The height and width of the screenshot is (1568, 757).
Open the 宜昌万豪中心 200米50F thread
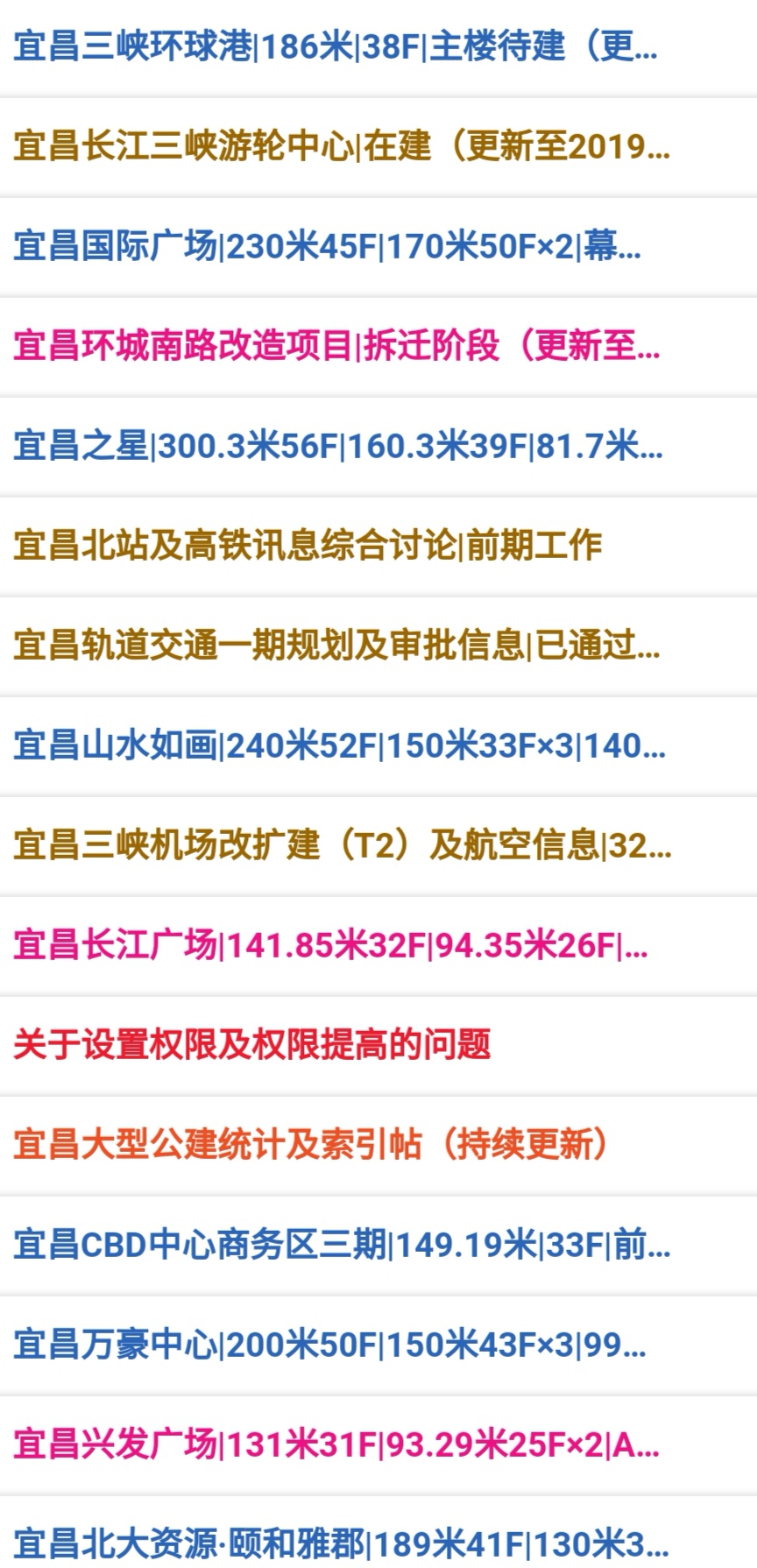pyautogui.click(x=329, y=1345)
